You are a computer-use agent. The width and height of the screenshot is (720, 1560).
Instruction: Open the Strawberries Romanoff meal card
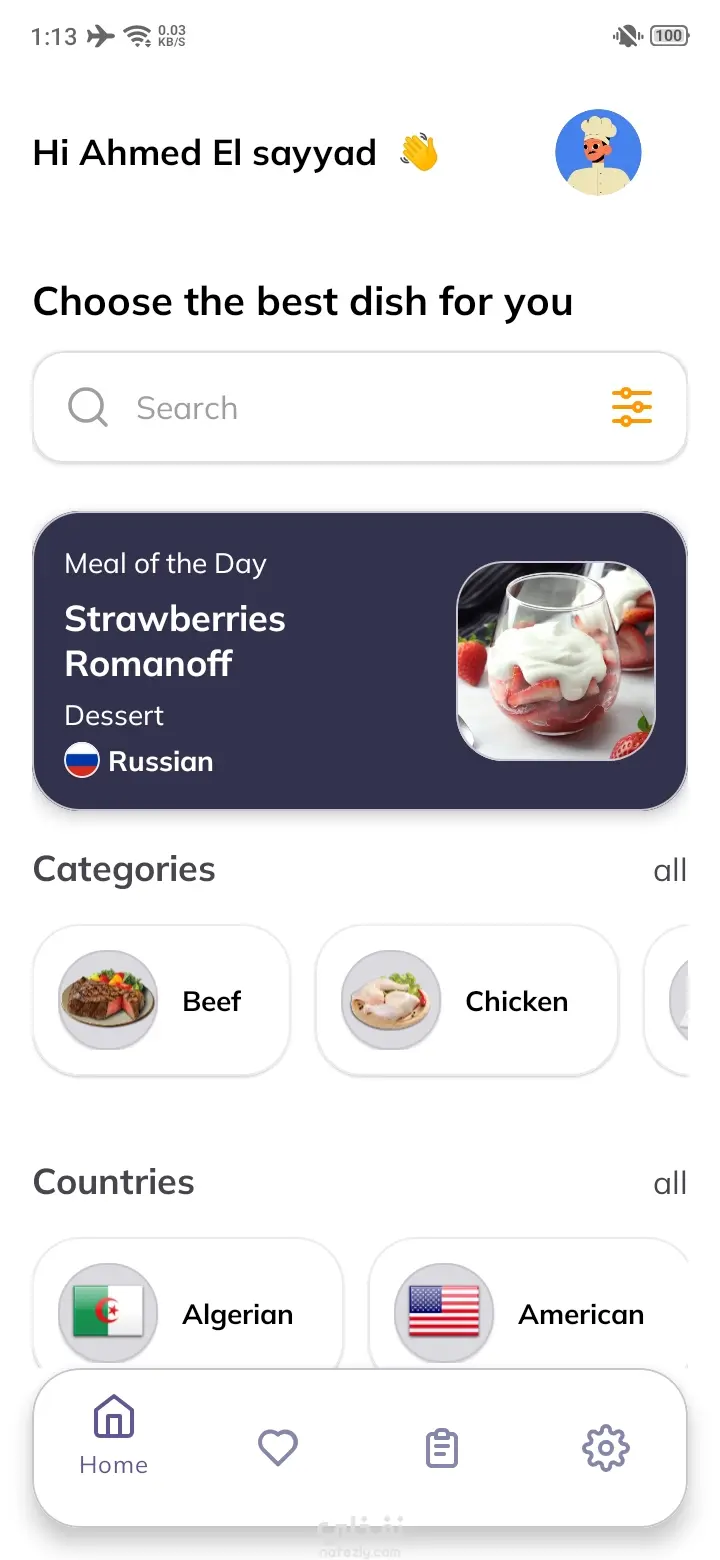(360, 661)
